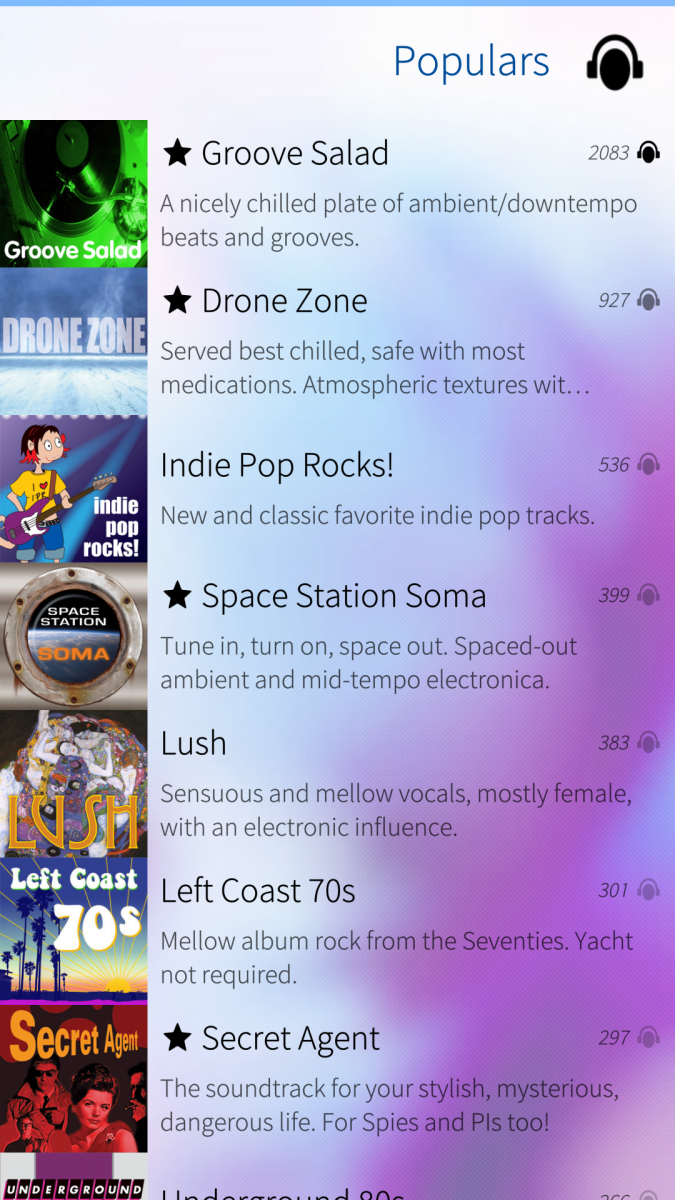The height and width of the screenshot is (1200, 675).
Task: Open the headphones icon in the header
Action: 614,62
